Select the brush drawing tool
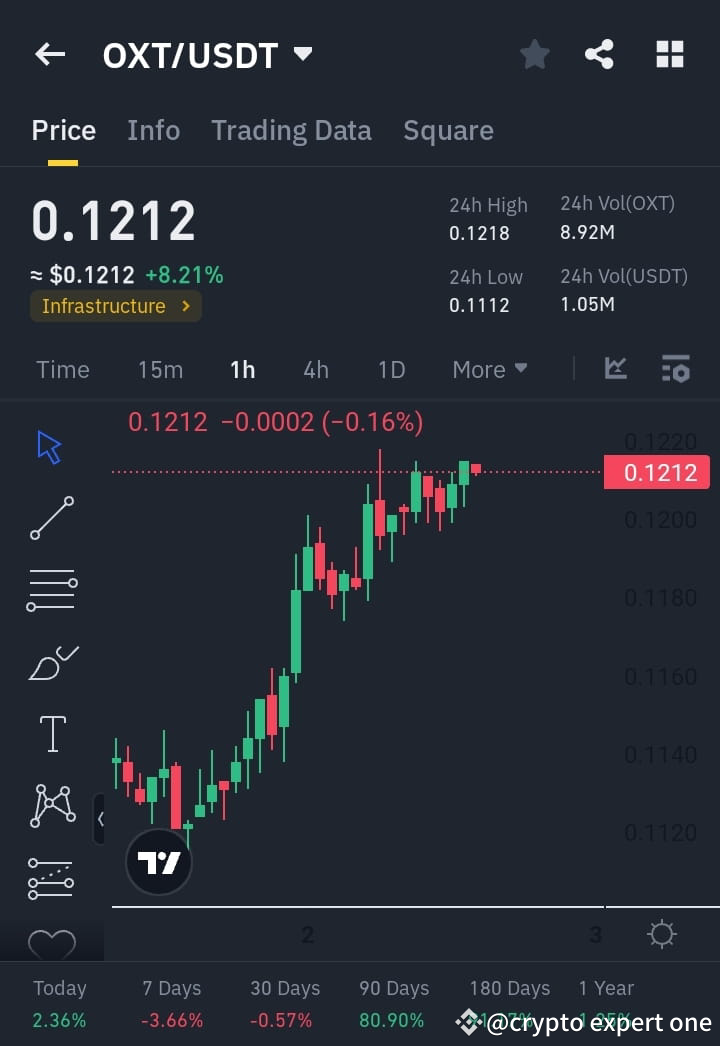The height and width of the screenshot is (1046, 720). point(50,661)
